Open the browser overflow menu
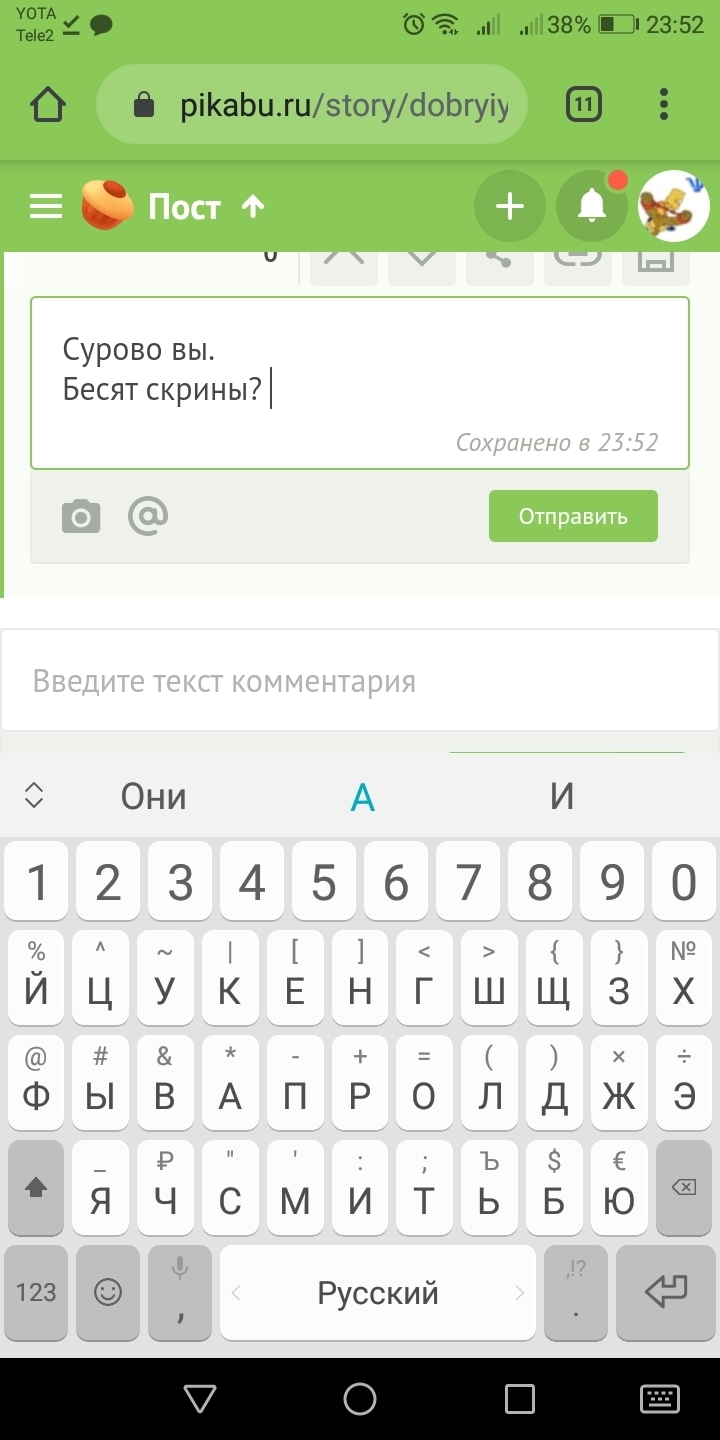This screenshot has height=1440, width=720. (x=665, y=105)
